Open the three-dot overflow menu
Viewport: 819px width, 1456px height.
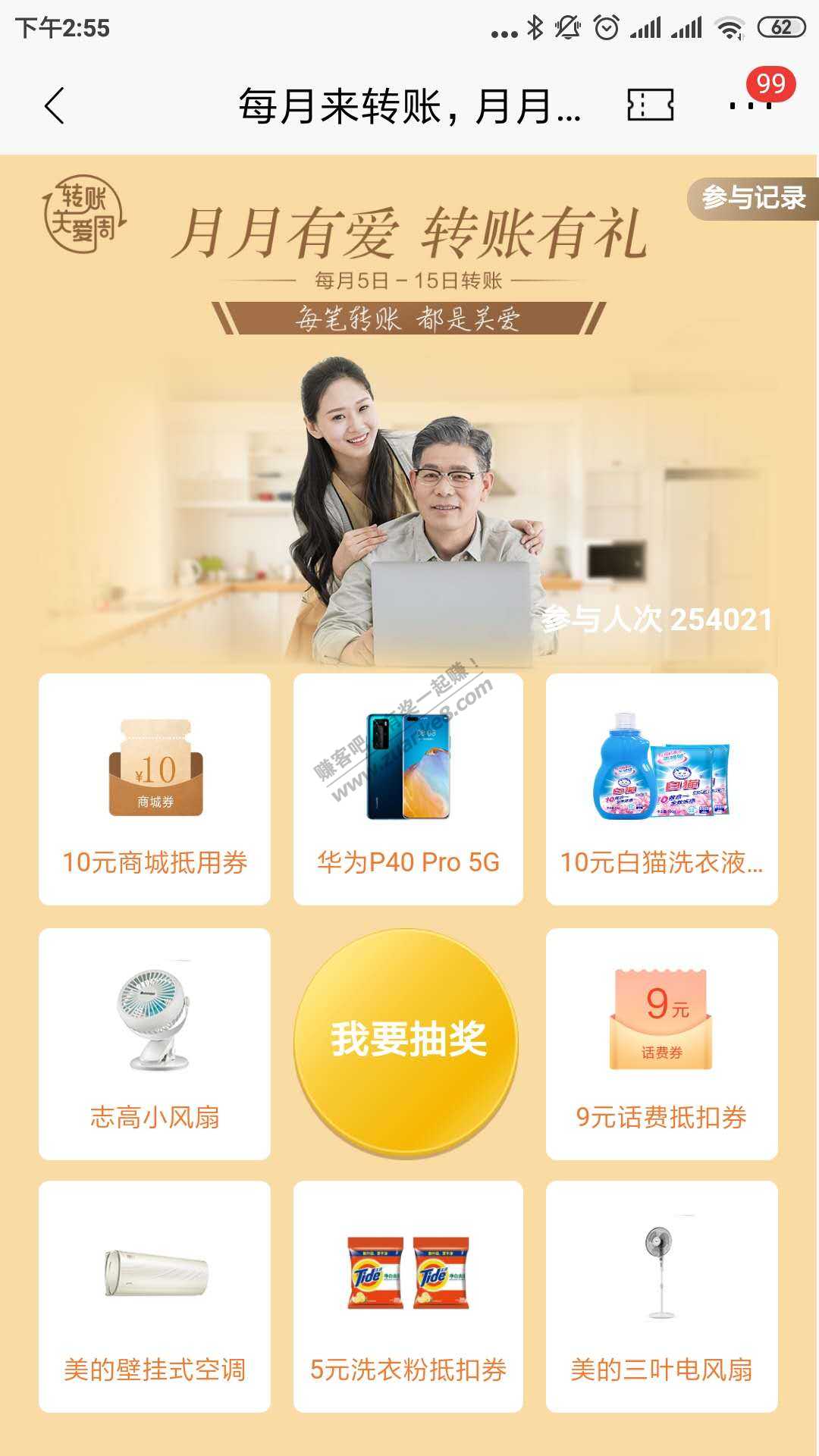click(x=751, y=105)
